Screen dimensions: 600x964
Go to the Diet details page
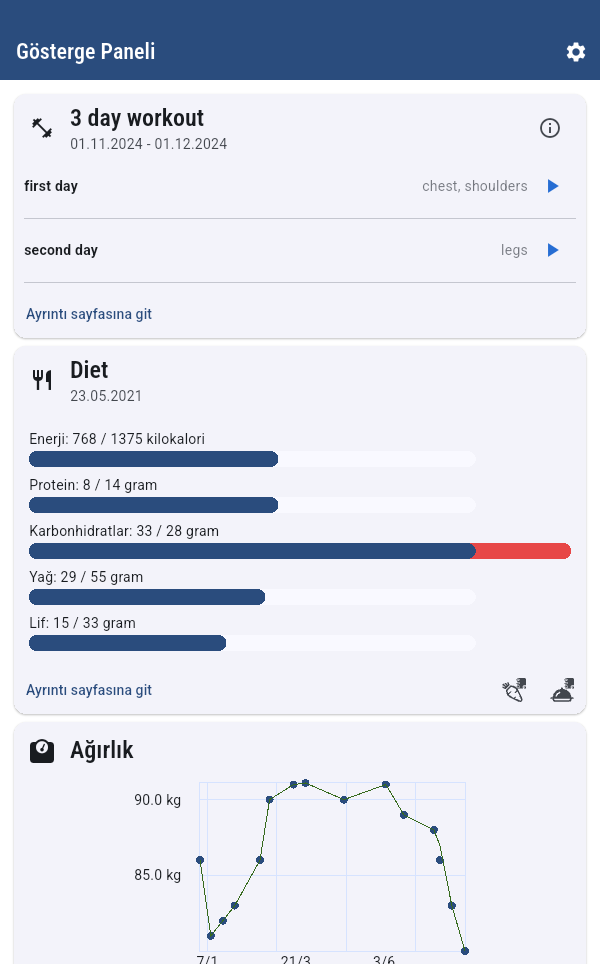(x=89, y=690)
